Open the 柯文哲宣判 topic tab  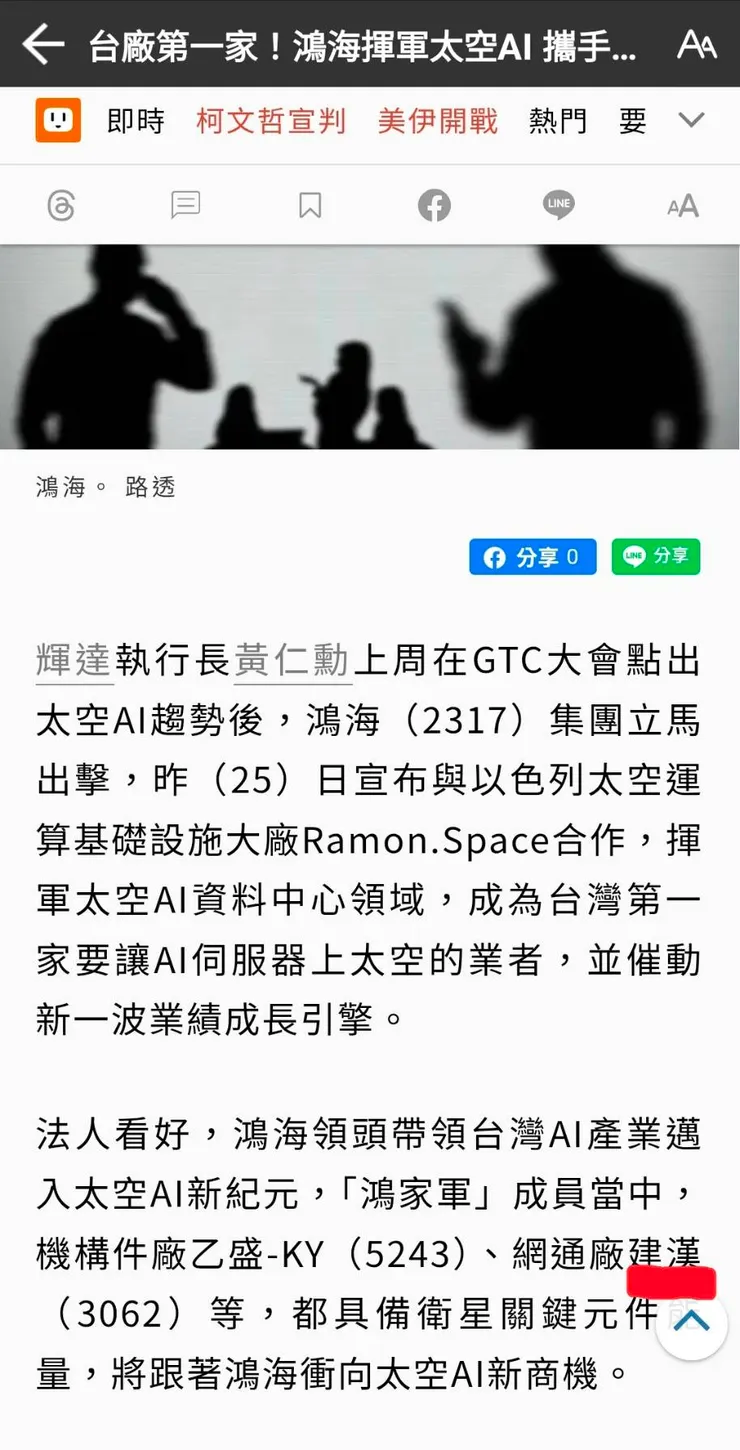pos(270,120)
